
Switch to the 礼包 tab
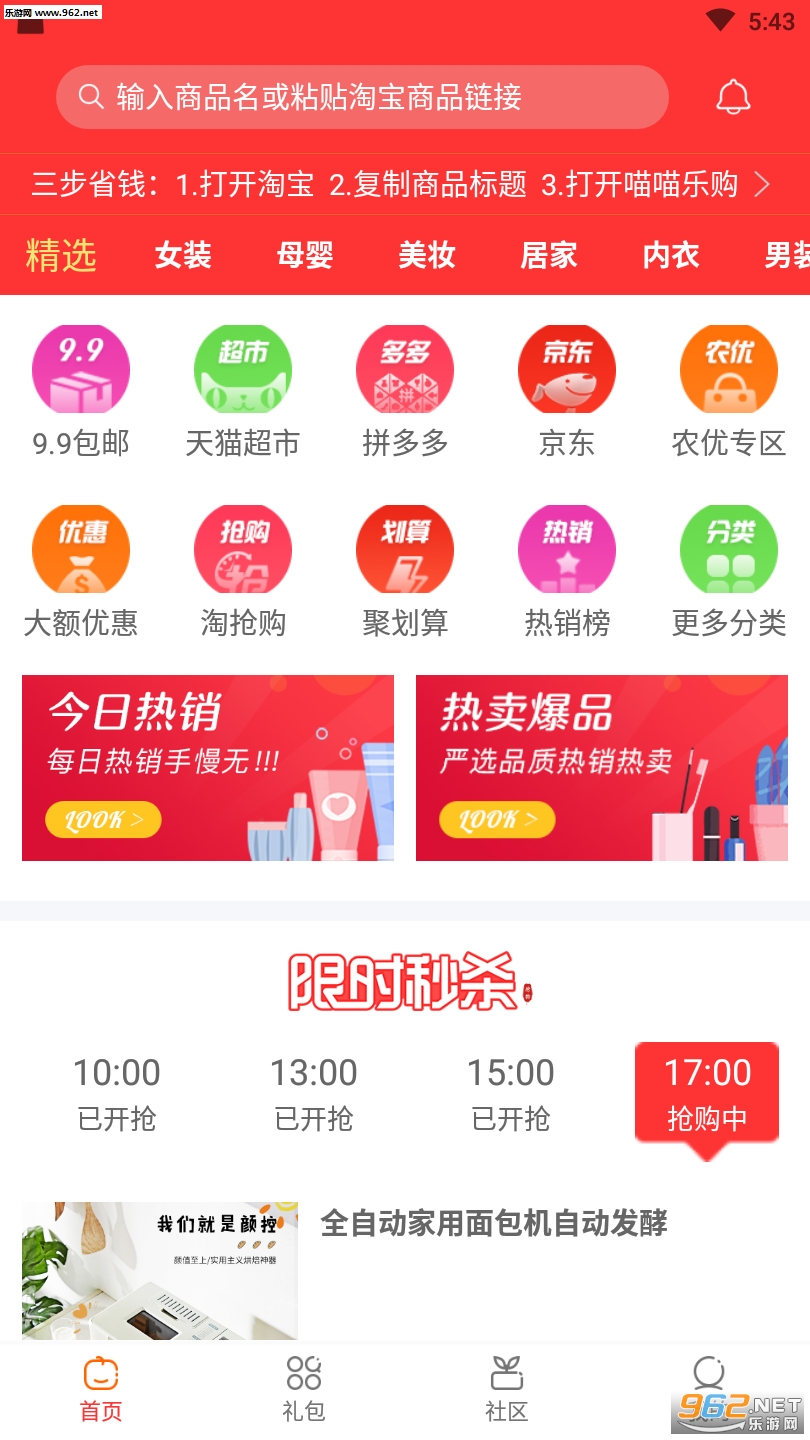(x=304, y=1388)
